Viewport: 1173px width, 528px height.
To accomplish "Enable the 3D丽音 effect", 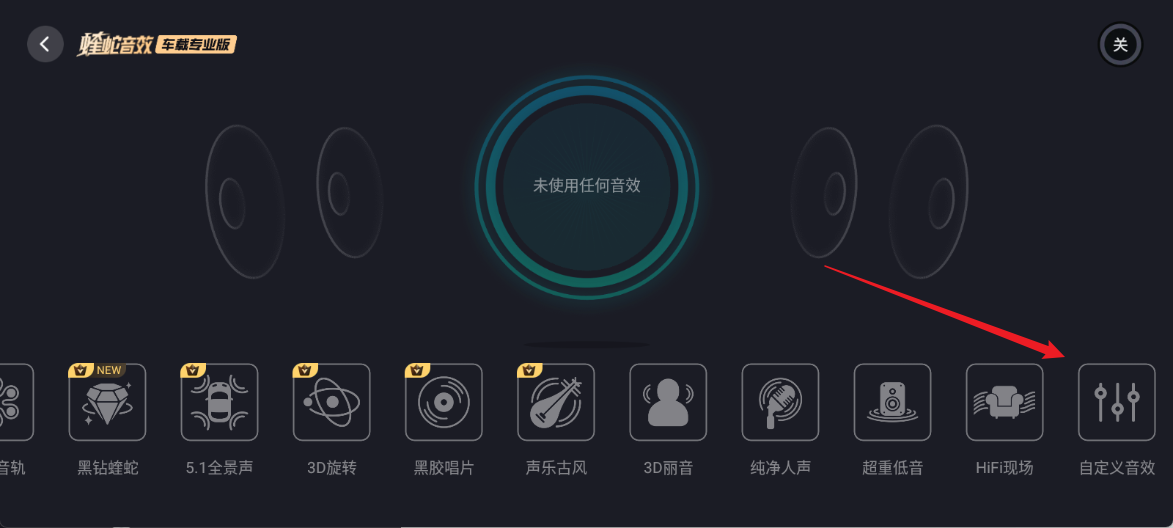I will [668, 402].
